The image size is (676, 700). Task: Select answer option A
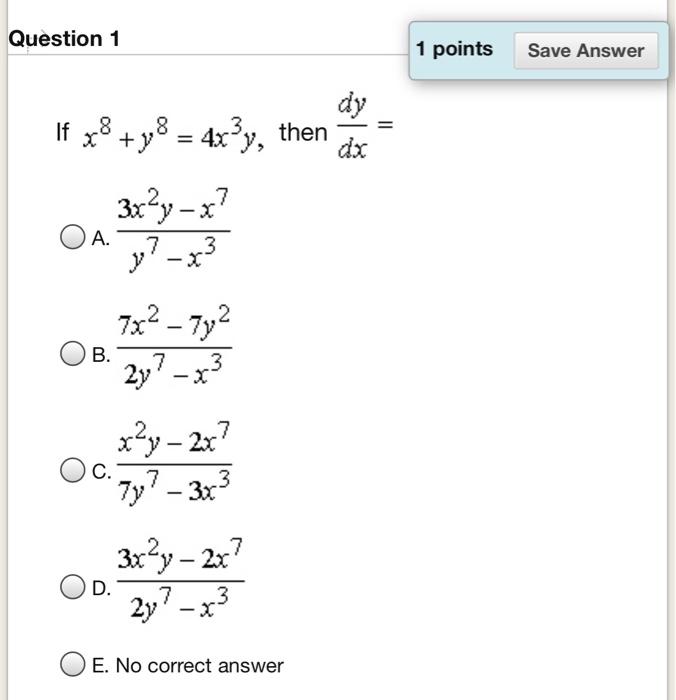[x=73, y=237]
